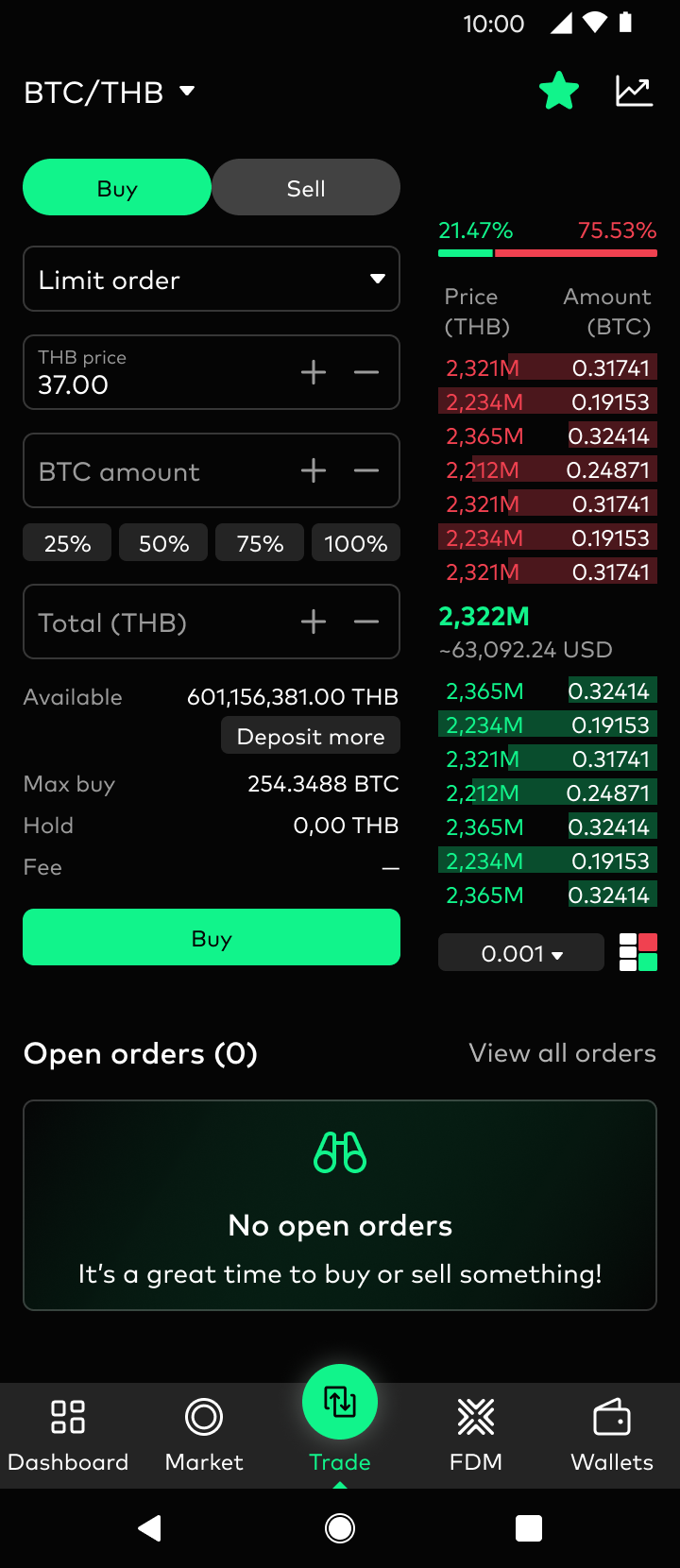Open the Market tab

click(204, 1436)
